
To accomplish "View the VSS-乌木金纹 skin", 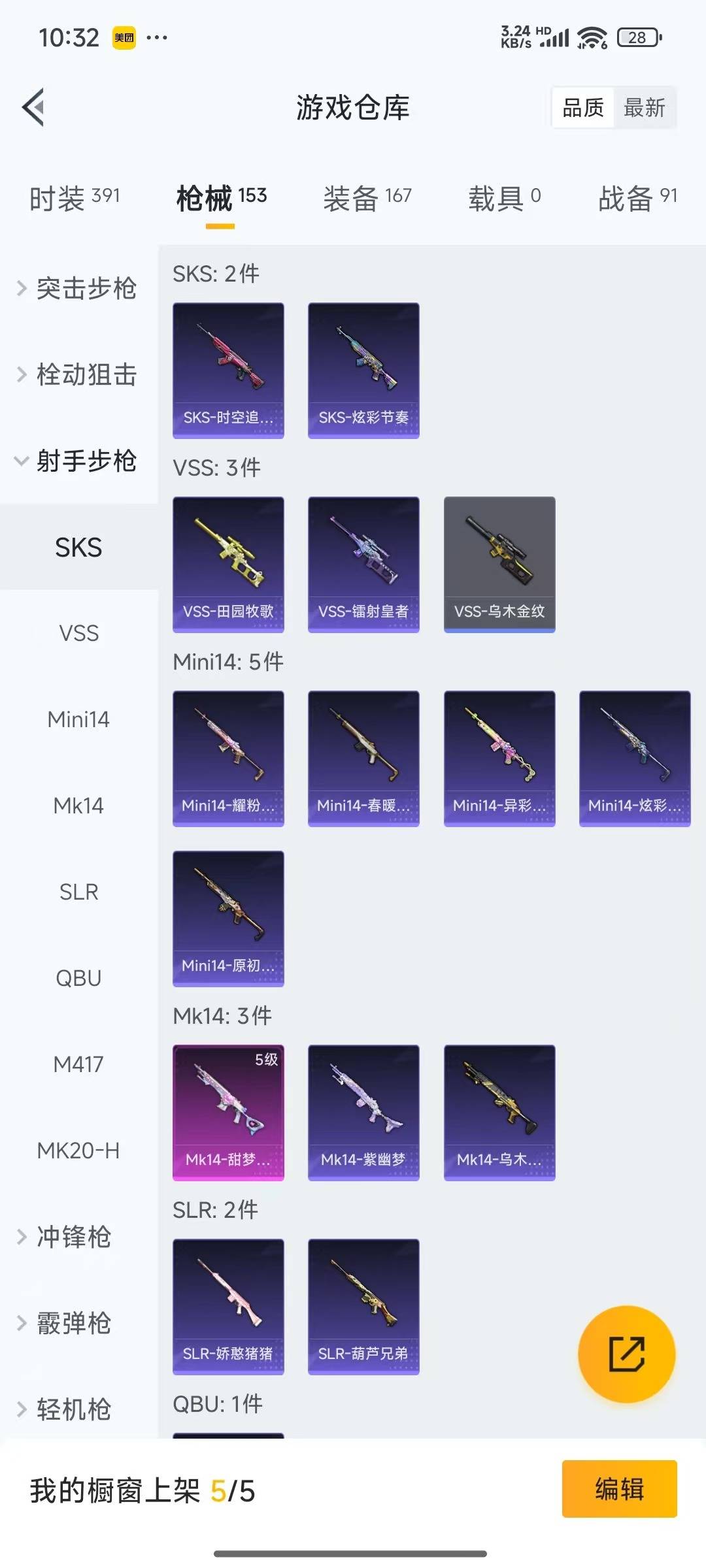I will (499, 564).
